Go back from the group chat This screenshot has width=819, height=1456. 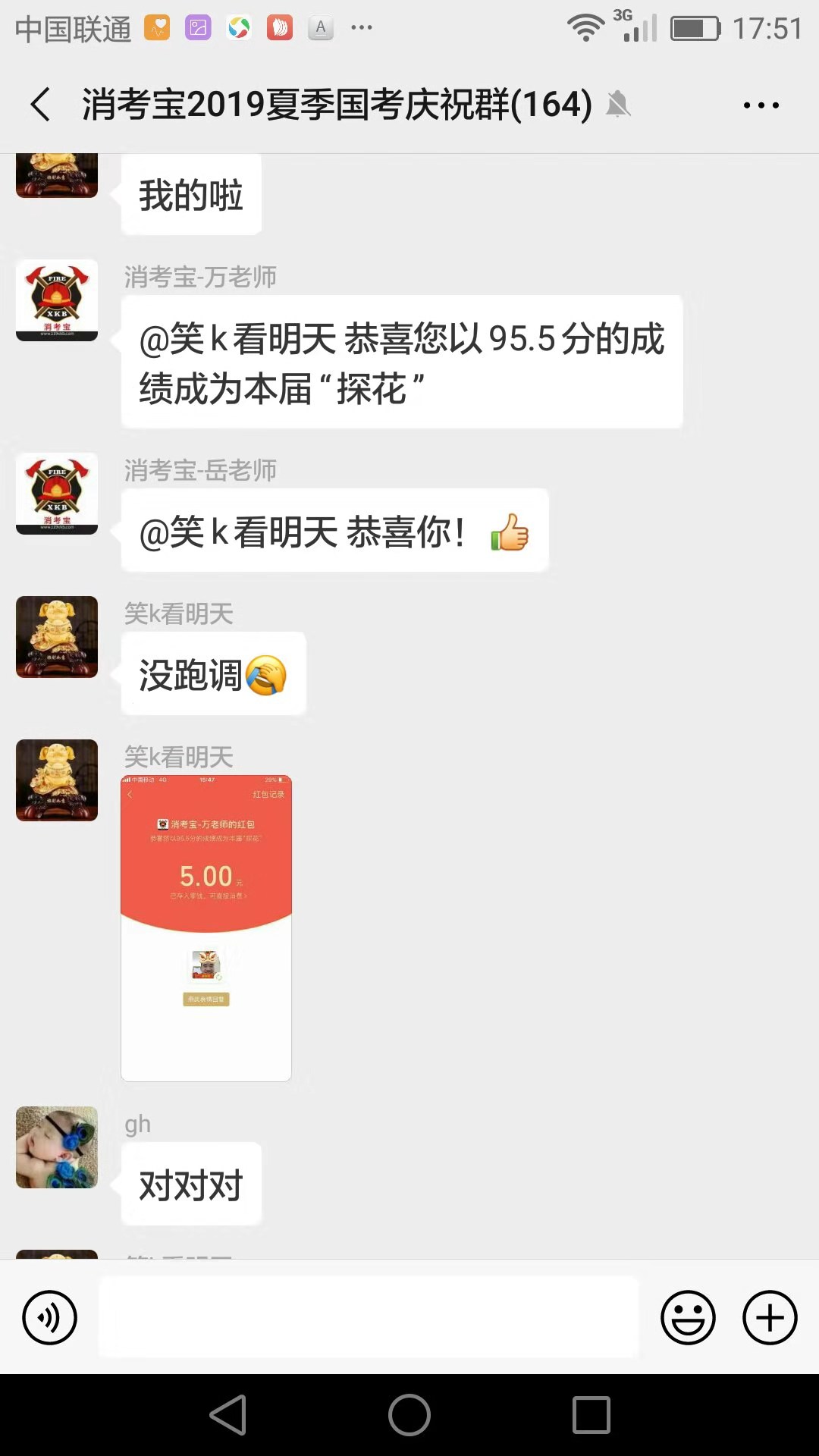point(41,105)
